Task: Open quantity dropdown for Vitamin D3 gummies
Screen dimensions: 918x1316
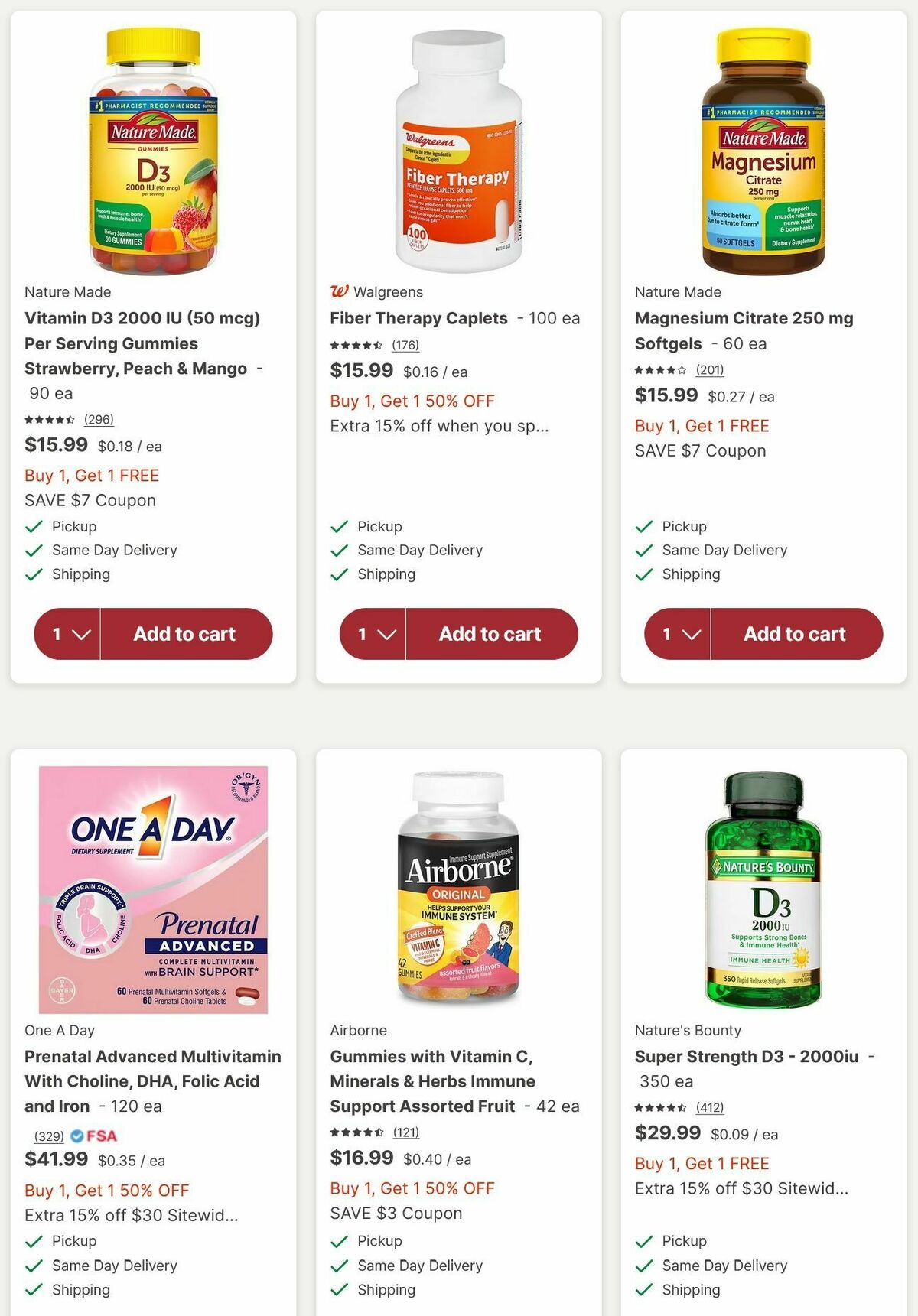Action: pos(68,634)
